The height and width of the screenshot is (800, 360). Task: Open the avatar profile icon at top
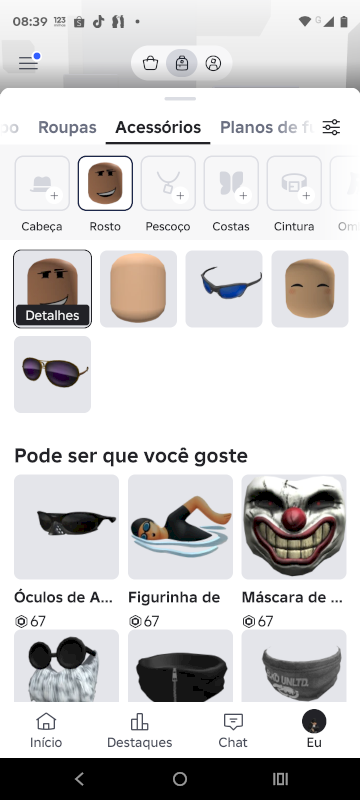pyautogui.click(x=213, y=63)
